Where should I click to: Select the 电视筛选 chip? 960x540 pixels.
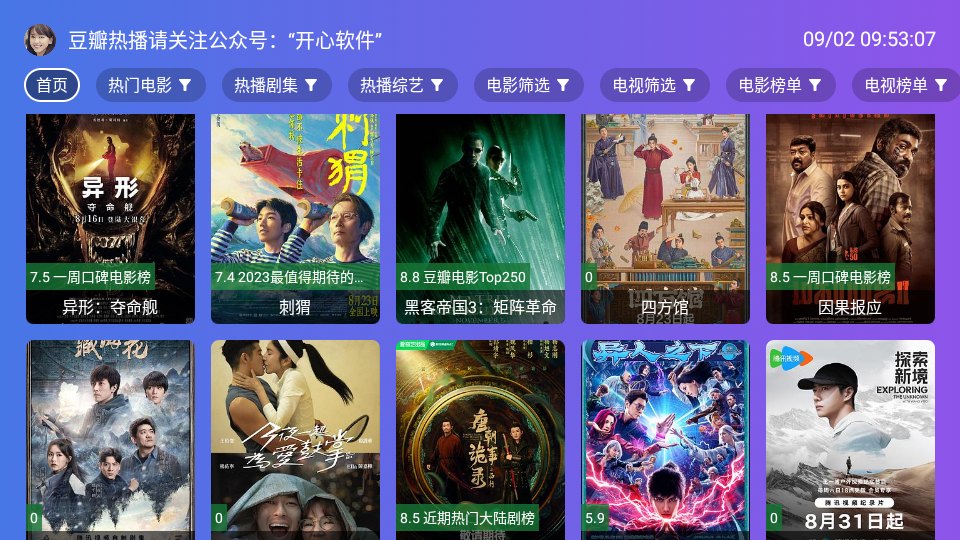point(654,86)
